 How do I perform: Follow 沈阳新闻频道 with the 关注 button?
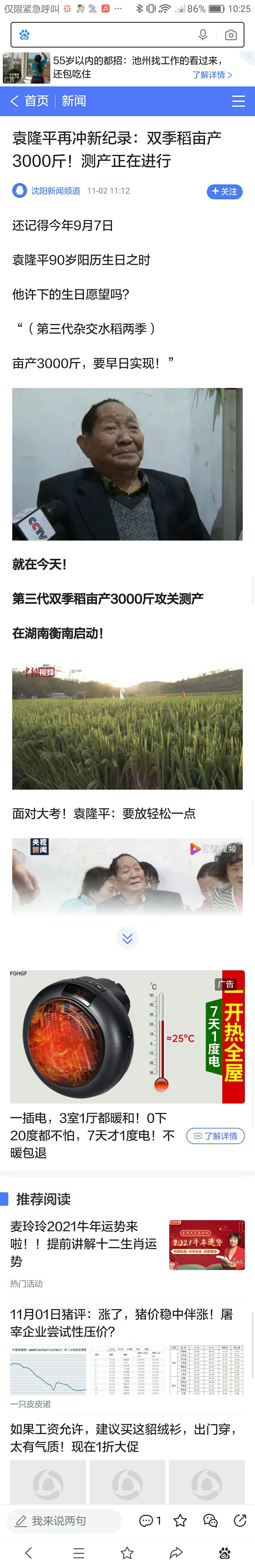tap(224, 191)
